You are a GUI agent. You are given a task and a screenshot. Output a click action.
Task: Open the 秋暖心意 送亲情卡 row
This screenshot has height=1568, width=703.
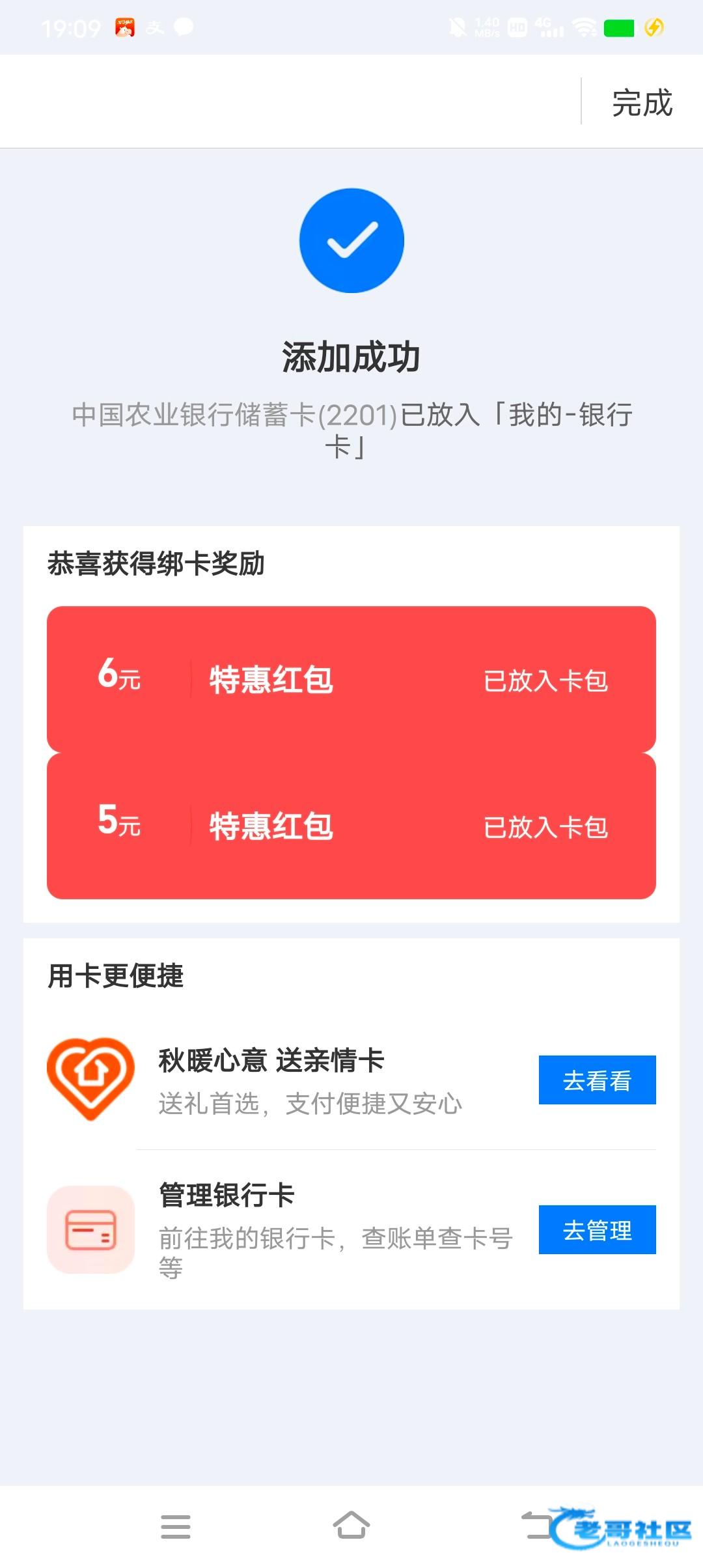tap(351, 1080)
